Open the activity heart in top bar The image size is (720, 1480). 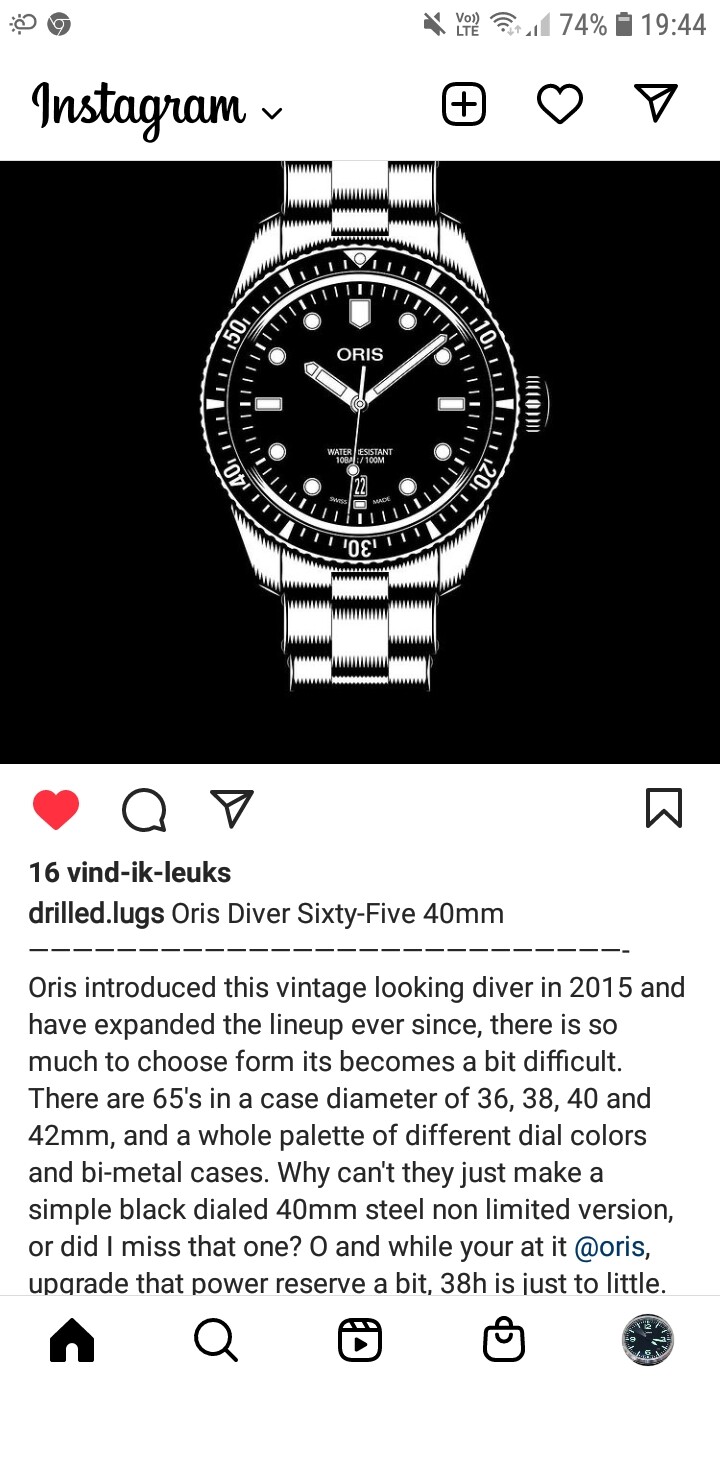(560, 104)
